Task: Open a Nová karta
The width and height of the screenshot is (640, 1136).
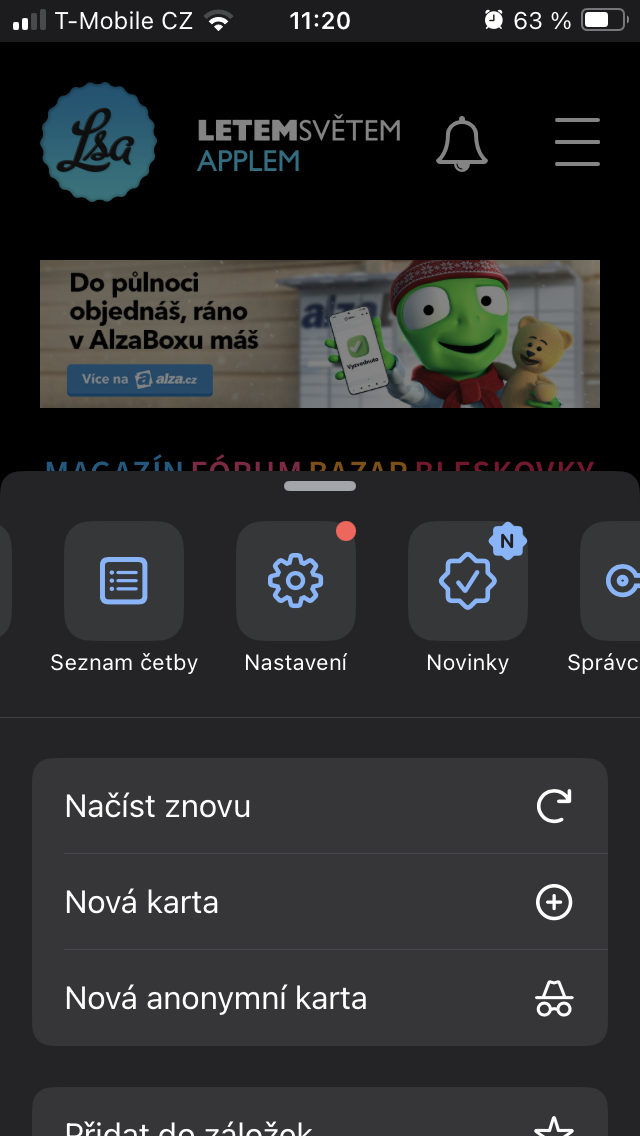Action: tap(320, 902)
